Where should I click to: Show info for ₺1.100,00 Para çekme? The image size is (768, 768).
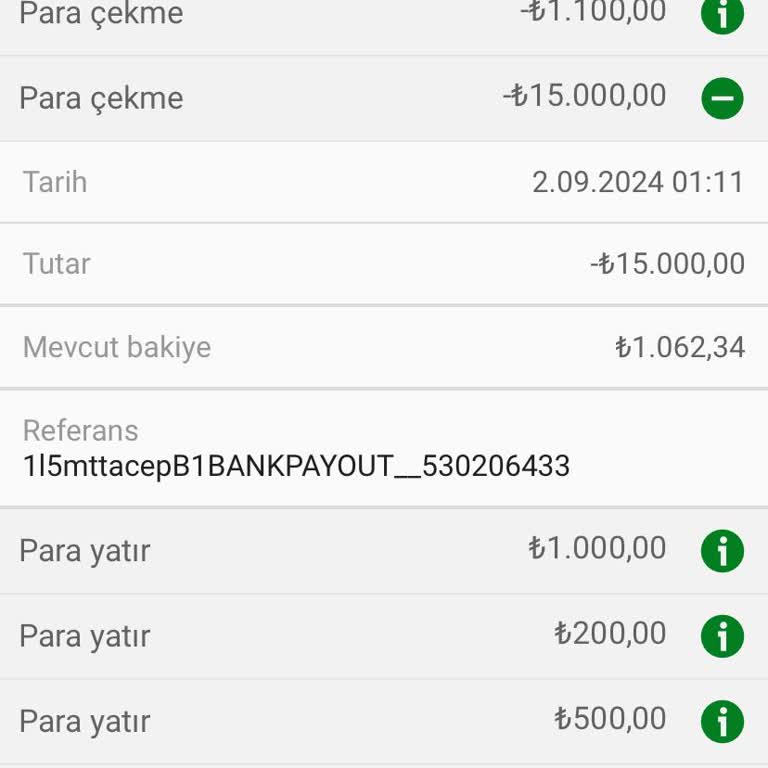722,14
